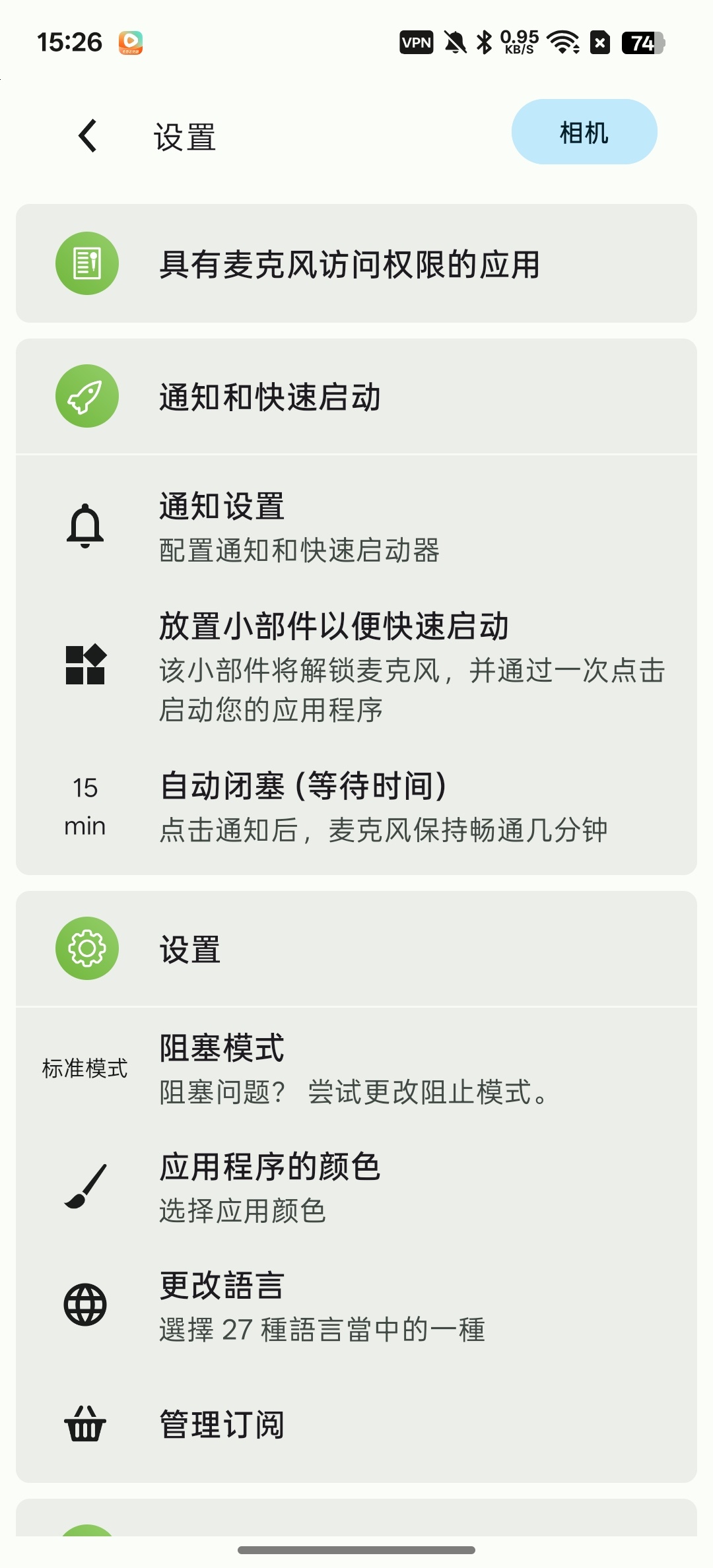Open 阻塞模式 option
Screen dimensions: 713x1568
pyautogui.click(x=356, y=1068)
